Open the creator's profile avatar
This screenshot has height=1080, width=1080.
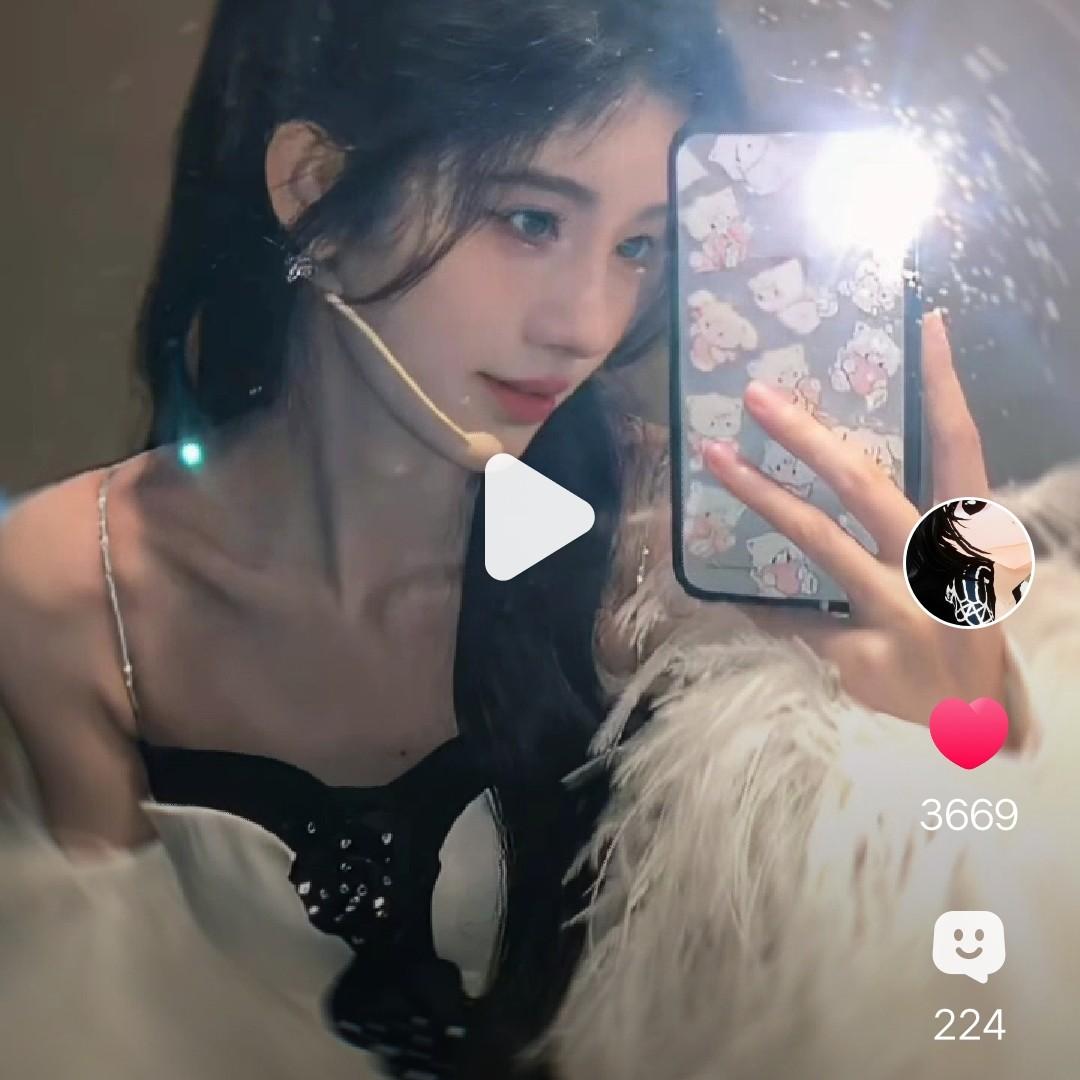(x=969, y=561)
